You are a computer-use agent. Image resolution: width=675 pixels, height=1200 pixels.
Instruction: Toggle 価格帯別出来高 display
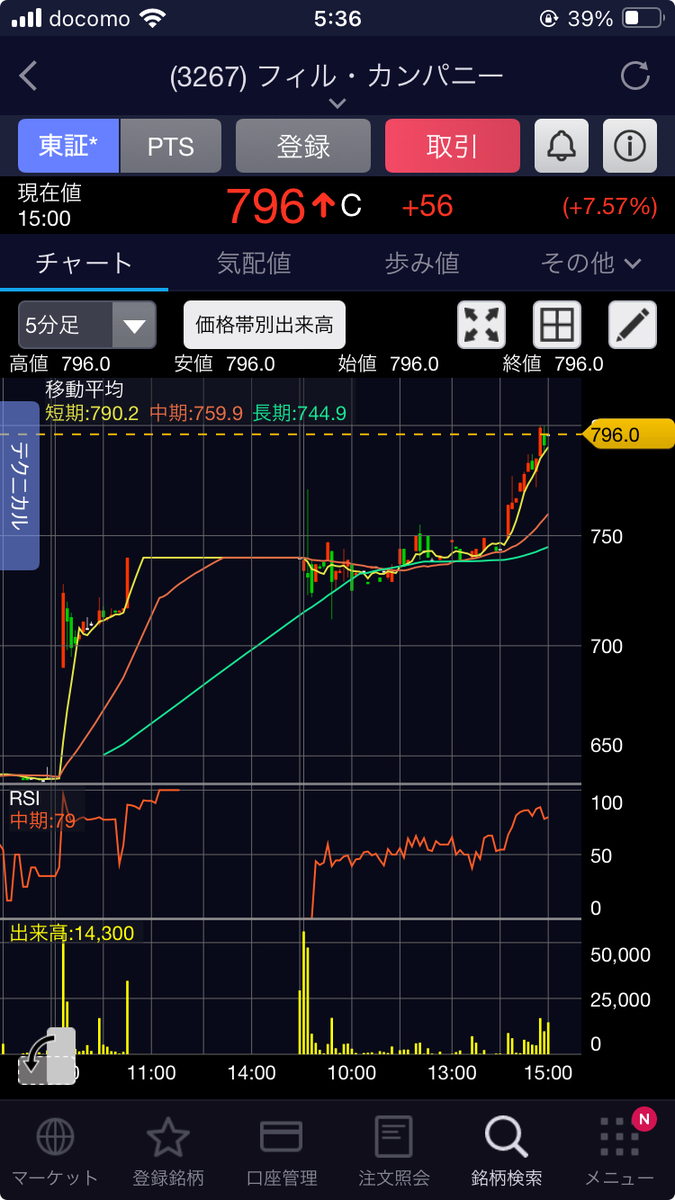(x=264, y=325)
